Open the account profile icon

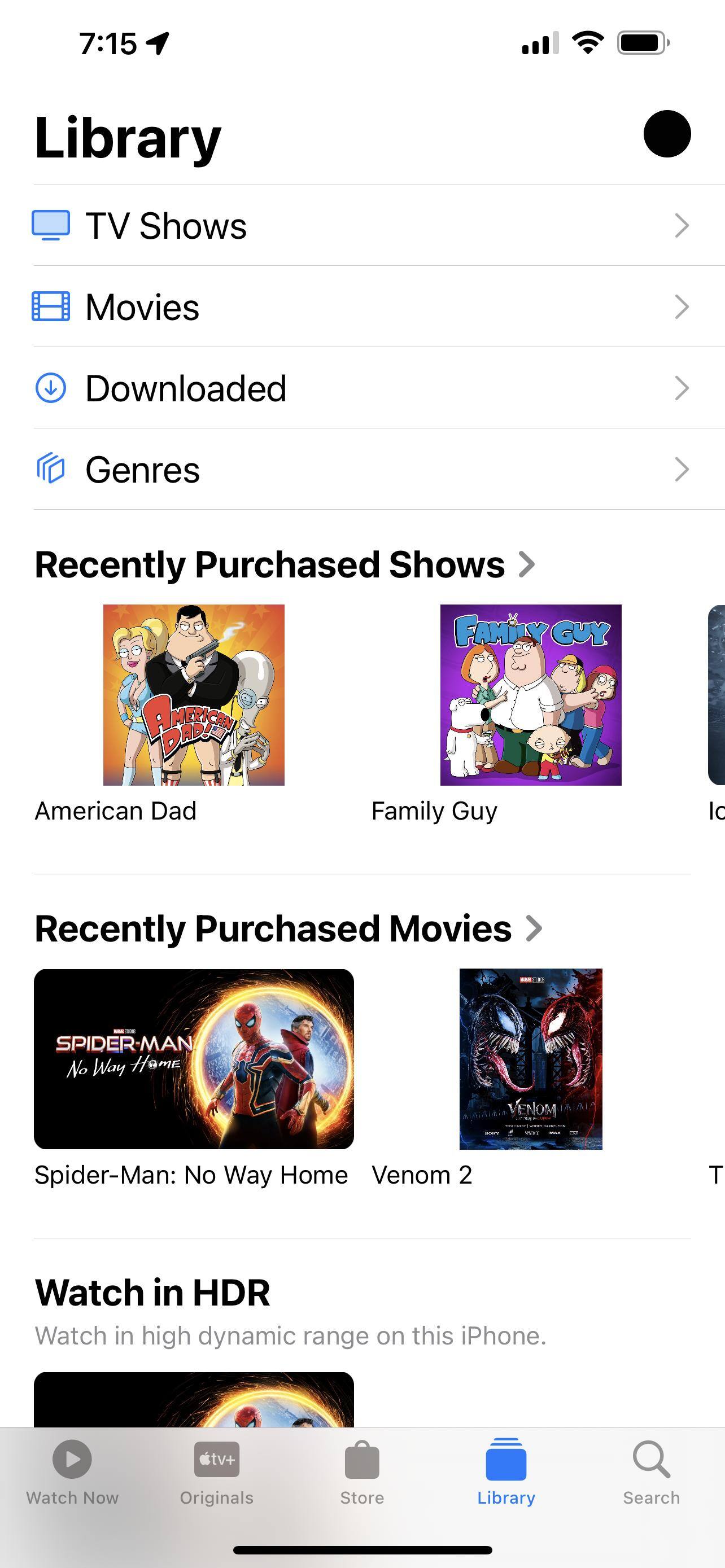667,134
